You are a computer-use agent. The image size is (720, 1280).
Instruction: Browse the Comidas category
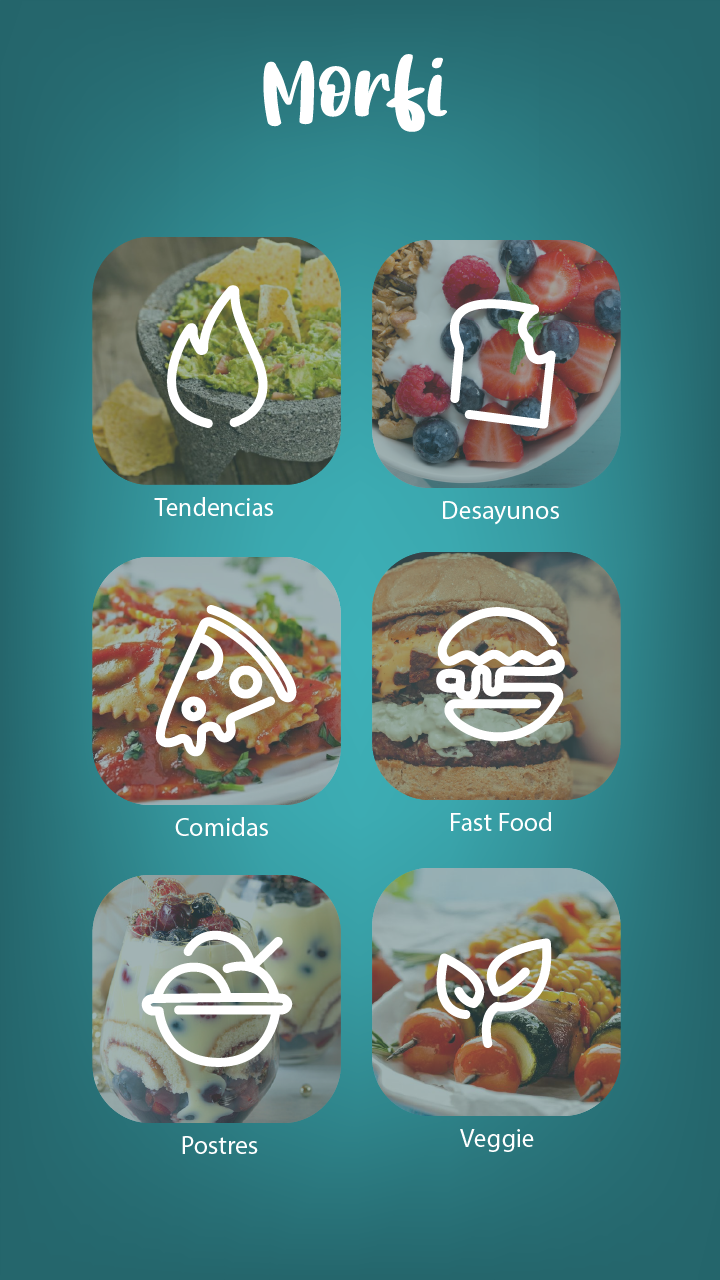pyautogui.click(x=216, y=680)
